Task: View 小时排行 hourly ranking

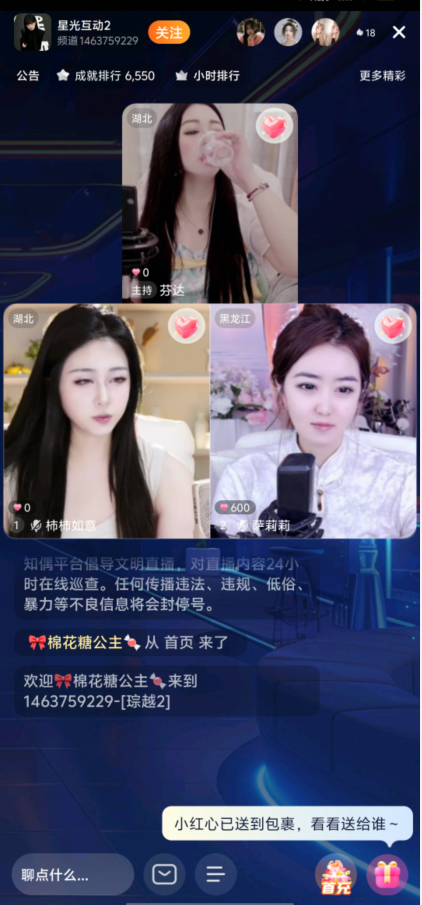Action: coord(207,76)
